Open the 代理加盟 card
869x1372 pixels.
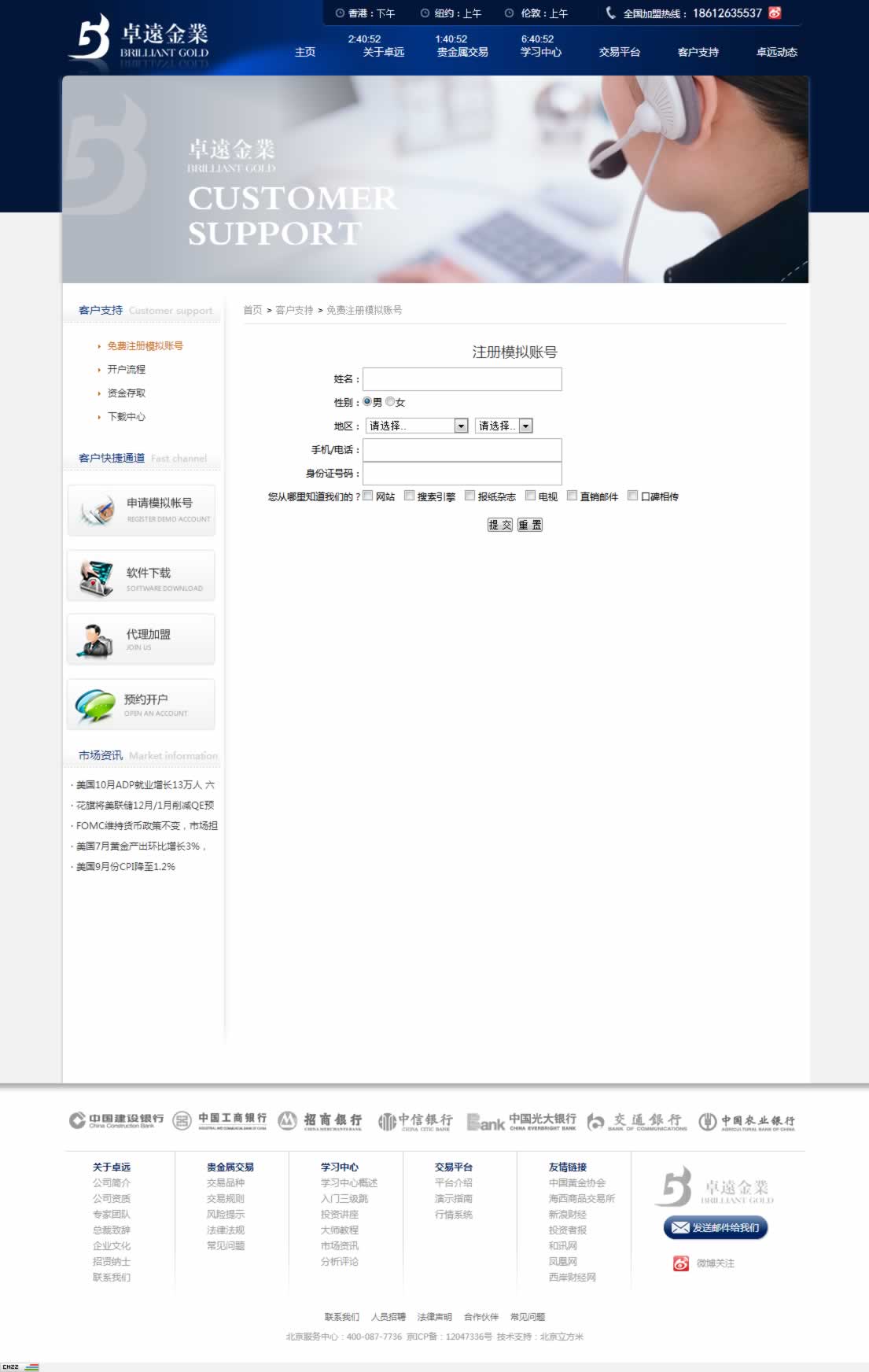[142, 639]
